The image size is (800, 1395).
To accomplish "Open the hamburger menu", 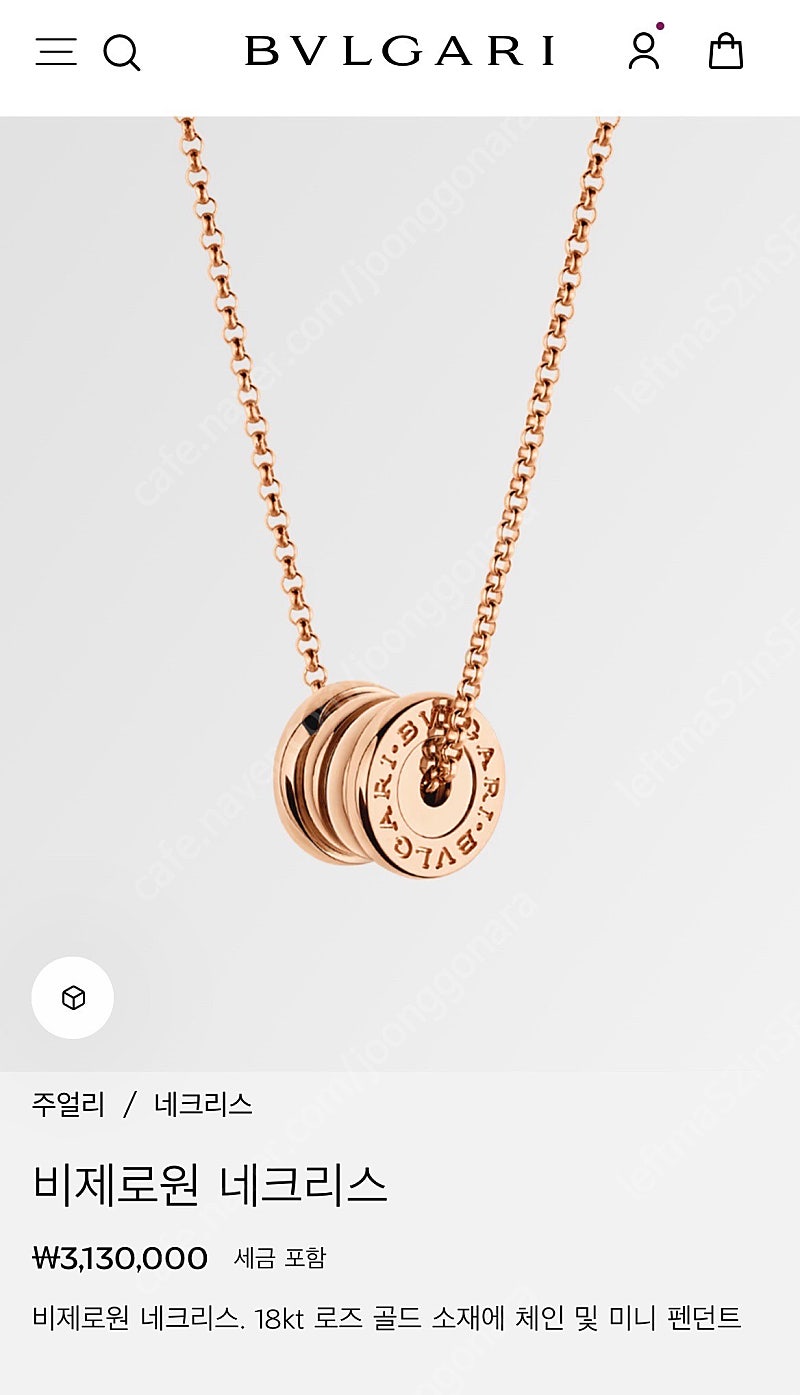I will pyautogui.click(x=56, y=51).
